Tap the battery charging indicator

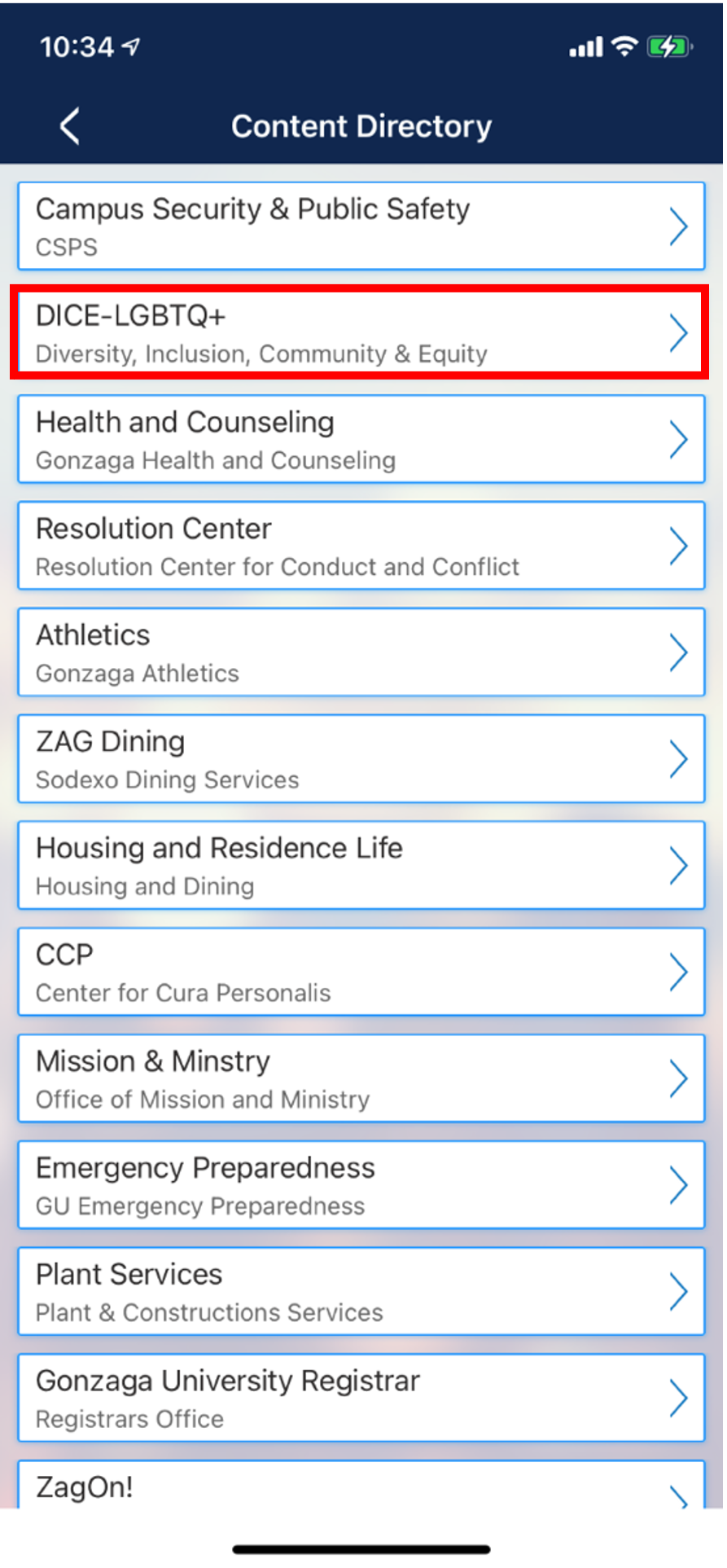pos(668,46)
